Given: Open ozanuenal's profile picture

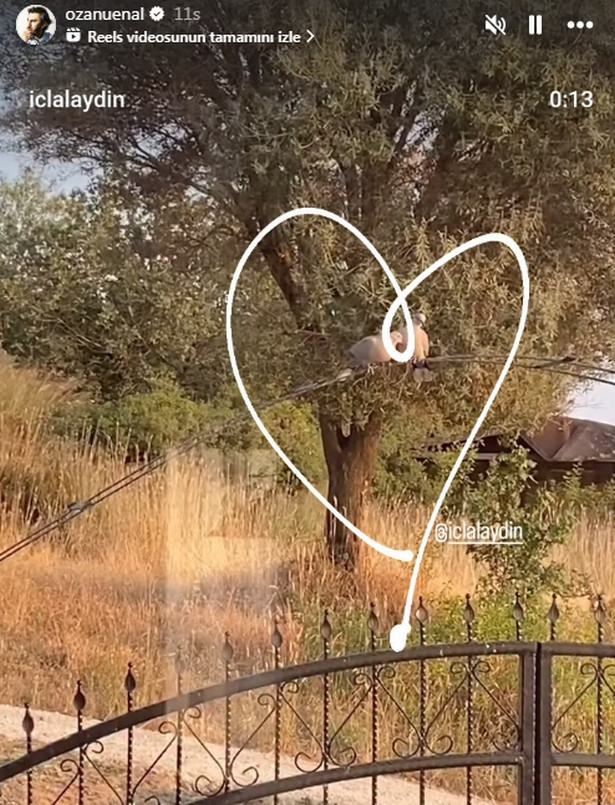Looking at the screenshot, I should coord(36,24).
